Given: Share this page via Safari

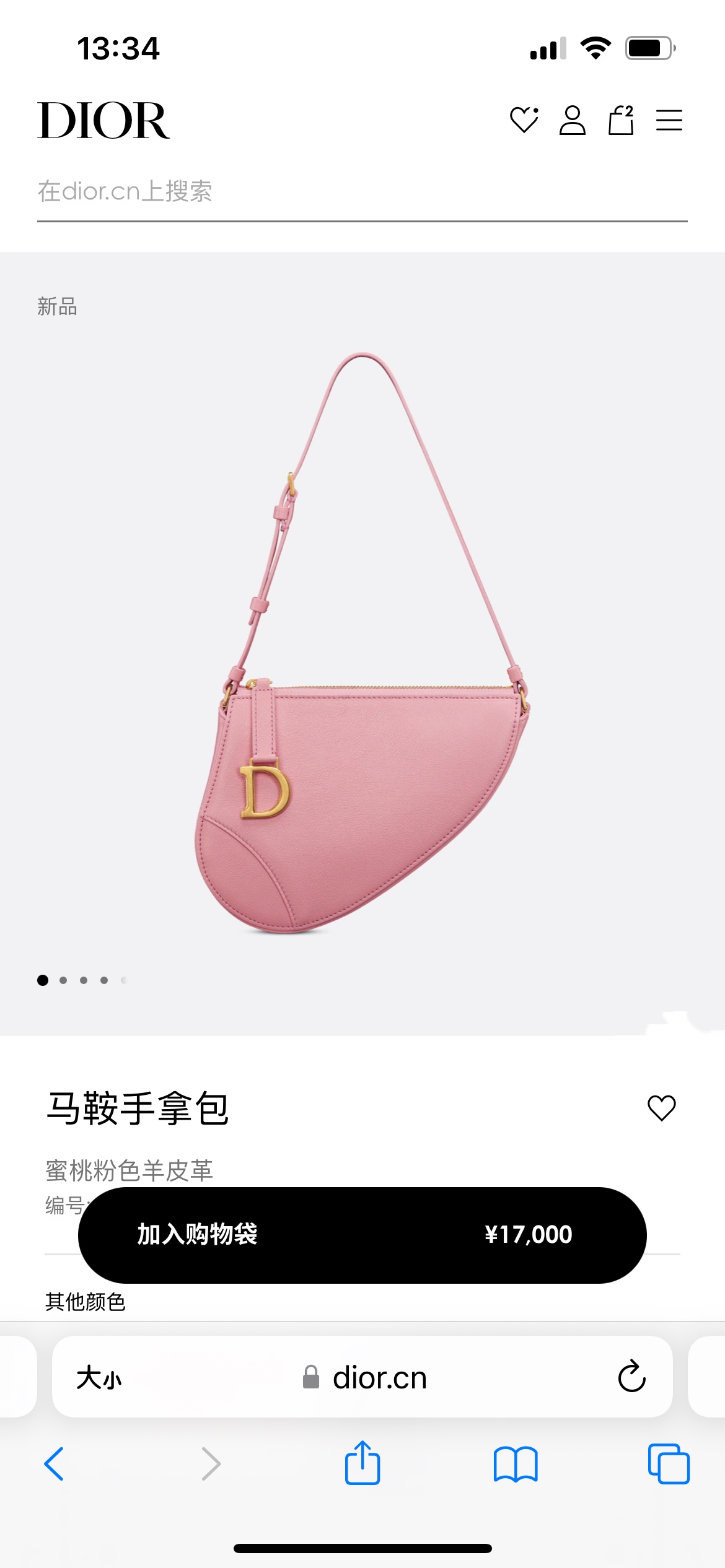Looking at the screenshot, I should [x=362, y=1463].
